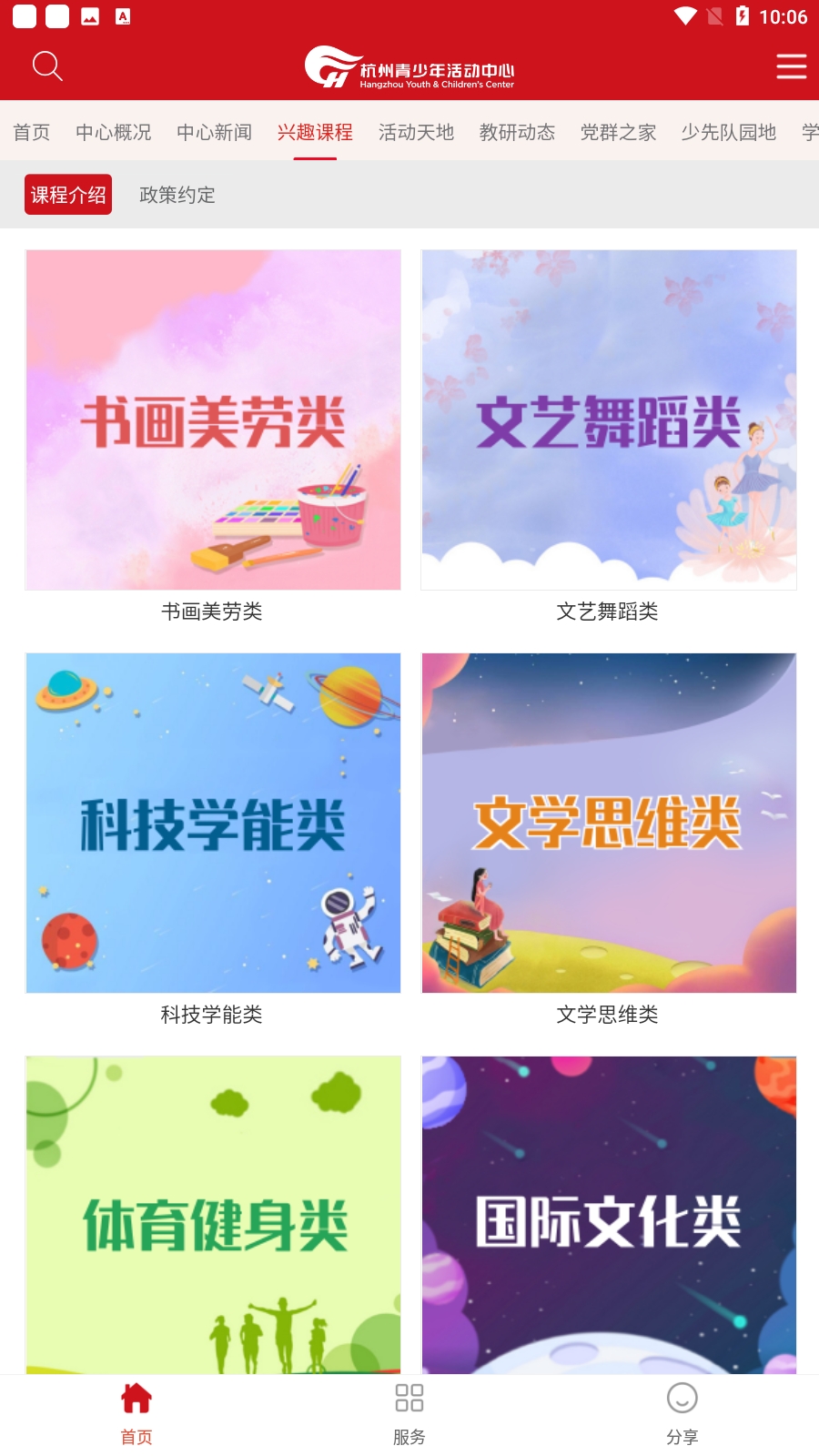
Task: Navigate to 活动天地 in the top navigation
Action: pyautogui.click(x=415, y=132)
